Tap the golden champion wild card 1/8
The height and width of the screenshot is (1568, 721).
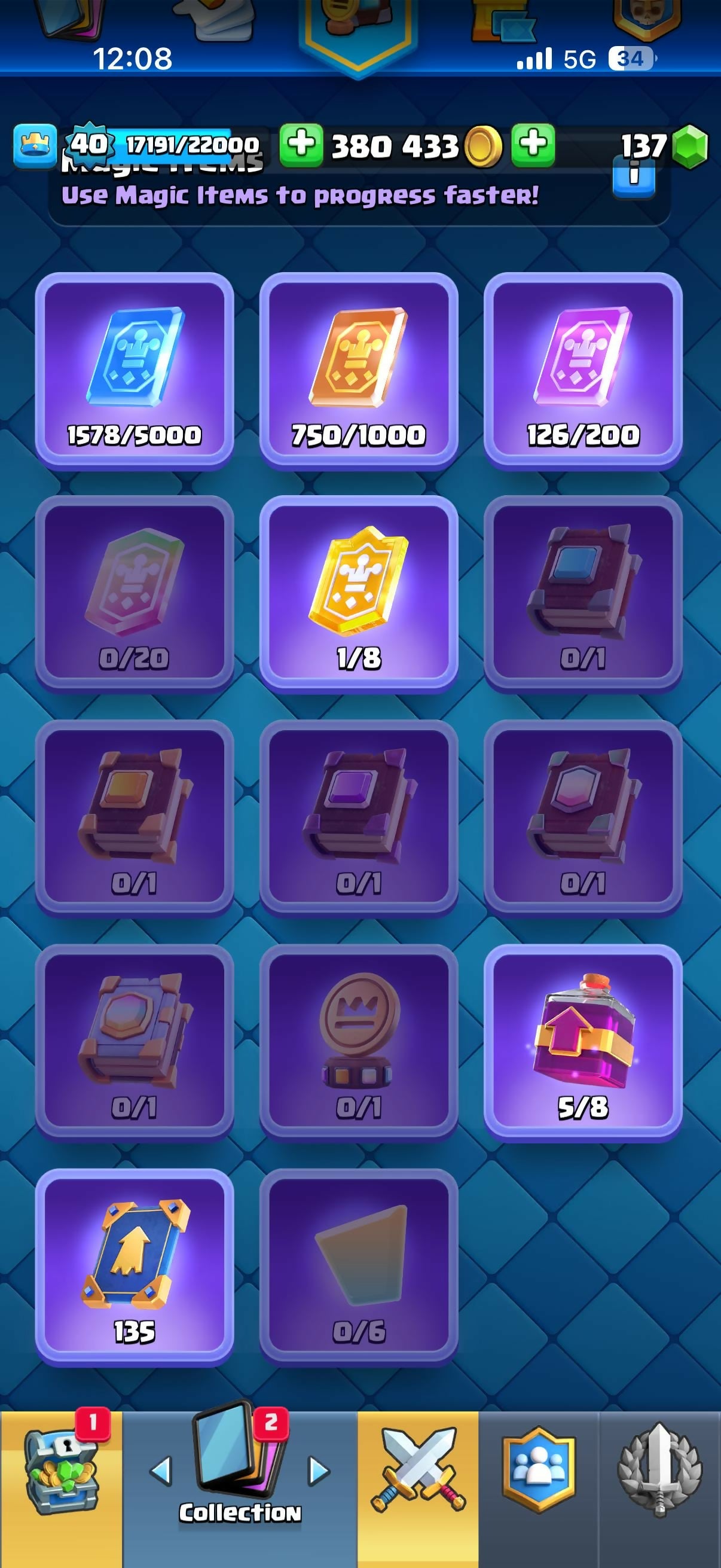point(359,594)
